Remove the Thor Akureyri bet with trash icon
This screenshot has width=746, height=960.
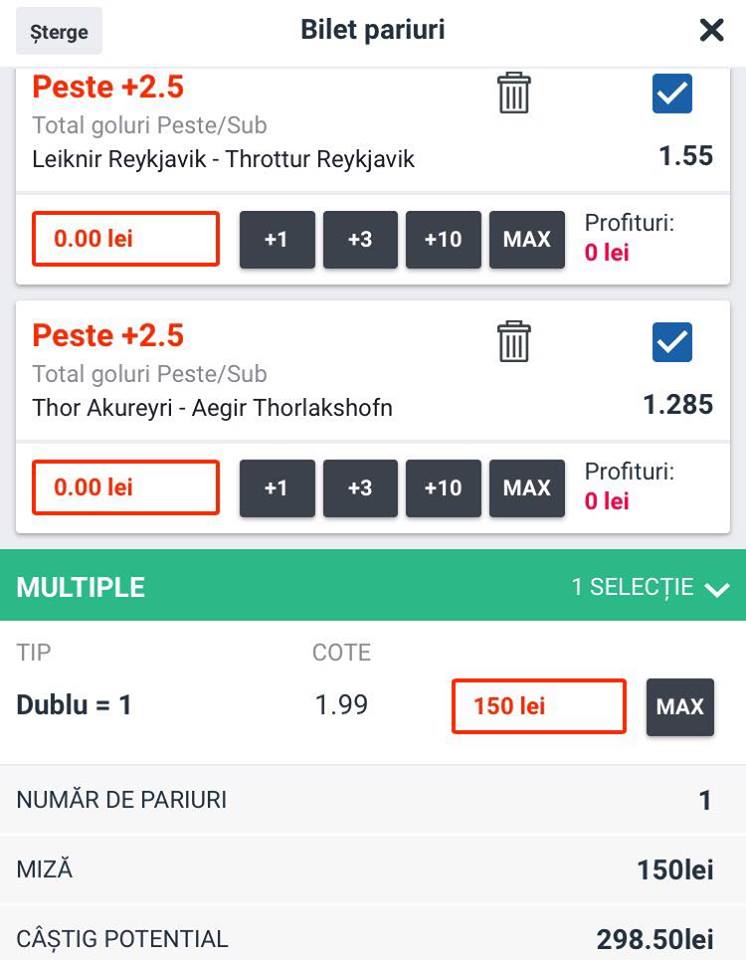pyautogui.click(x=513, y=342)
